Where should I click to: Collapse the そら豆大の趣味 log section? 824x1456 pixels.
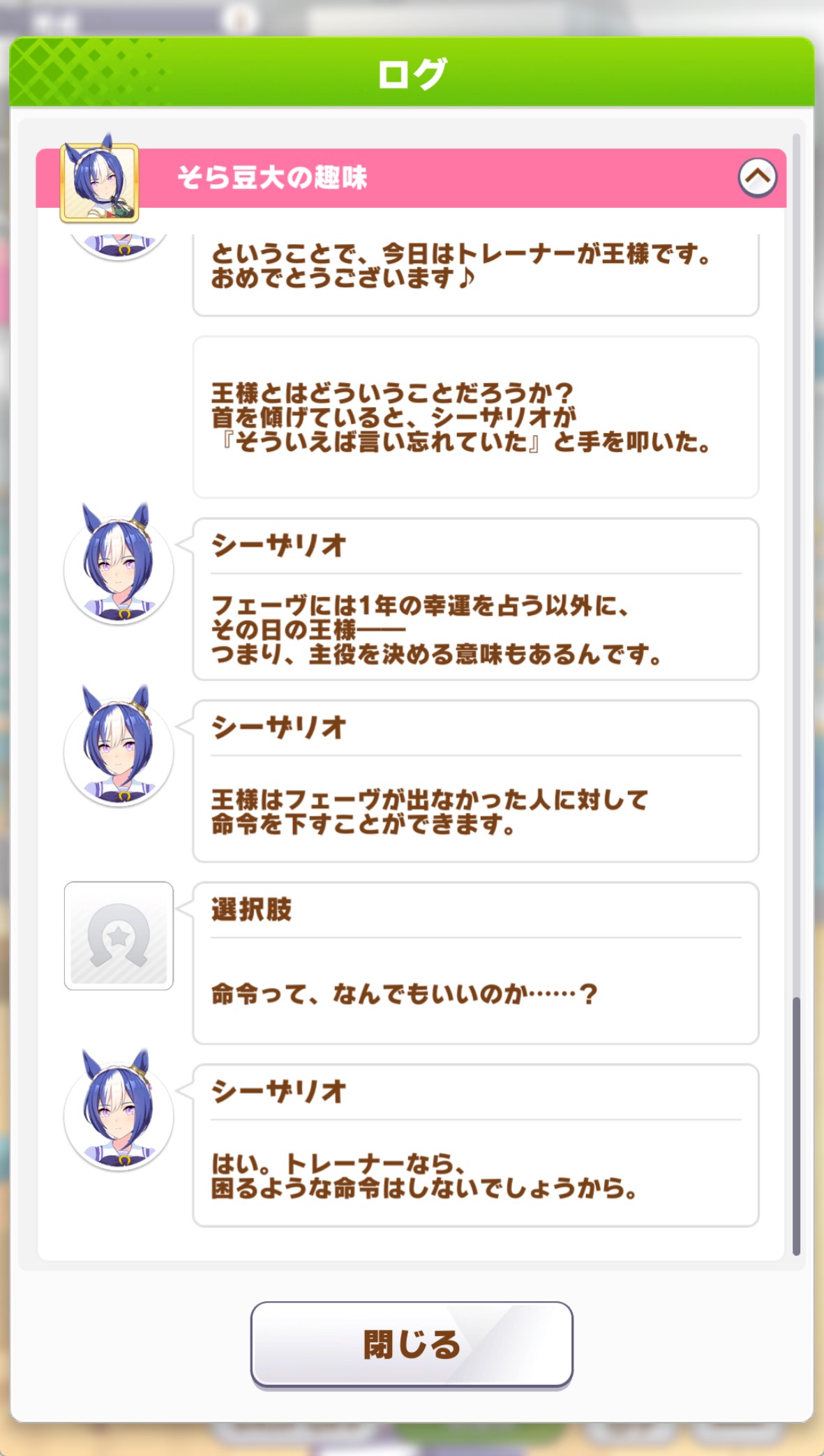757,178
